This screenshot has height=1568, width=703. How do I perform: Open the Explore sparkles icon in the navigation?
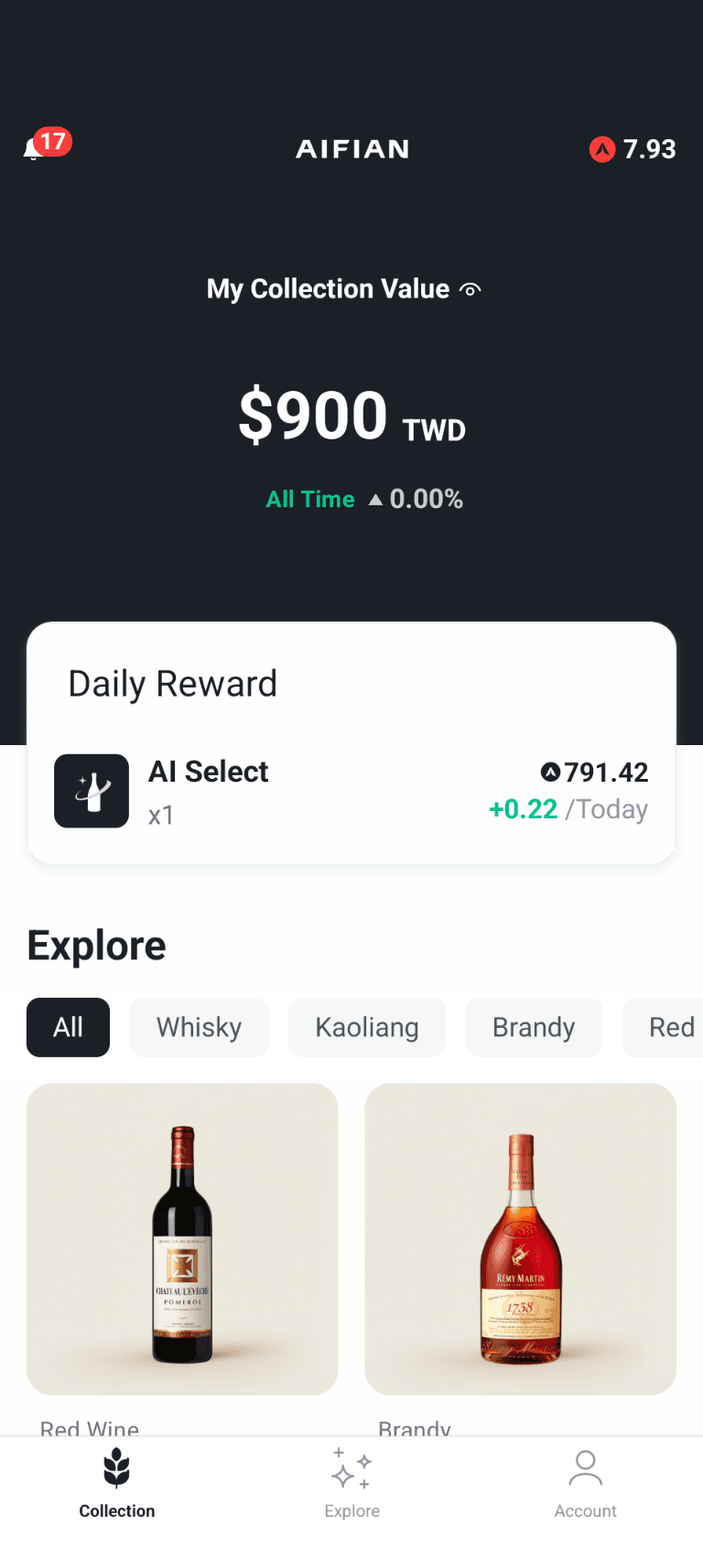(x=351, y=1469)
